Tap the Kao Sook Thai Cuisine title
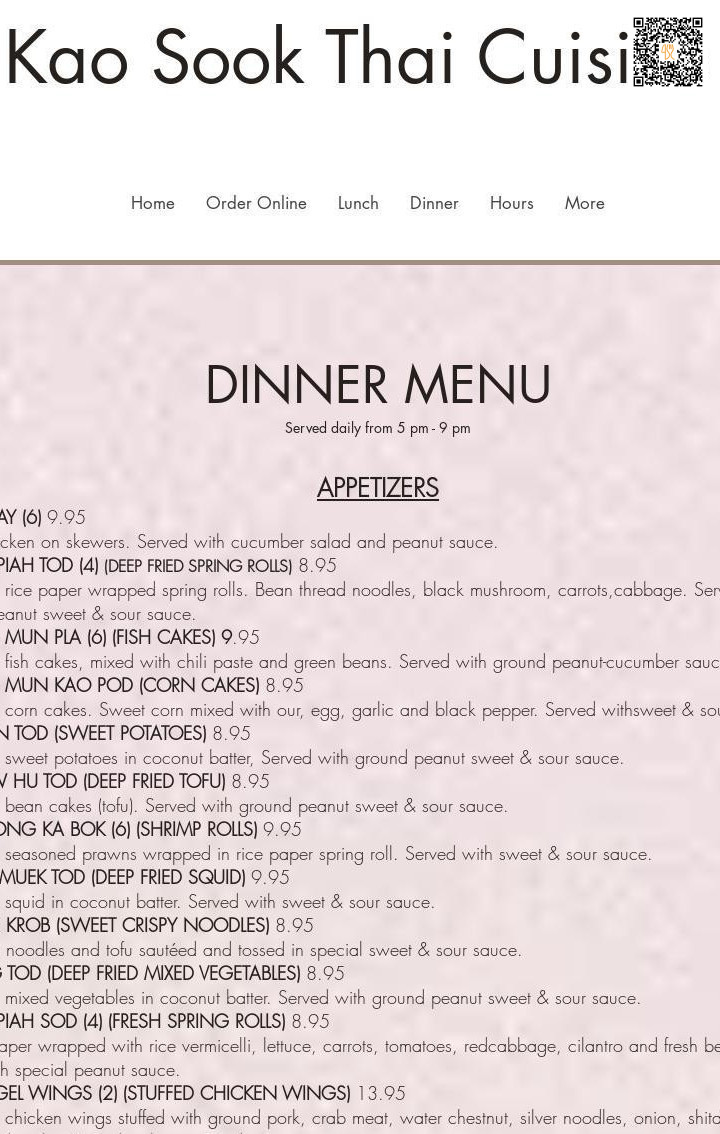The height and width of the screenshot is (1134, 720). [316, 58]
